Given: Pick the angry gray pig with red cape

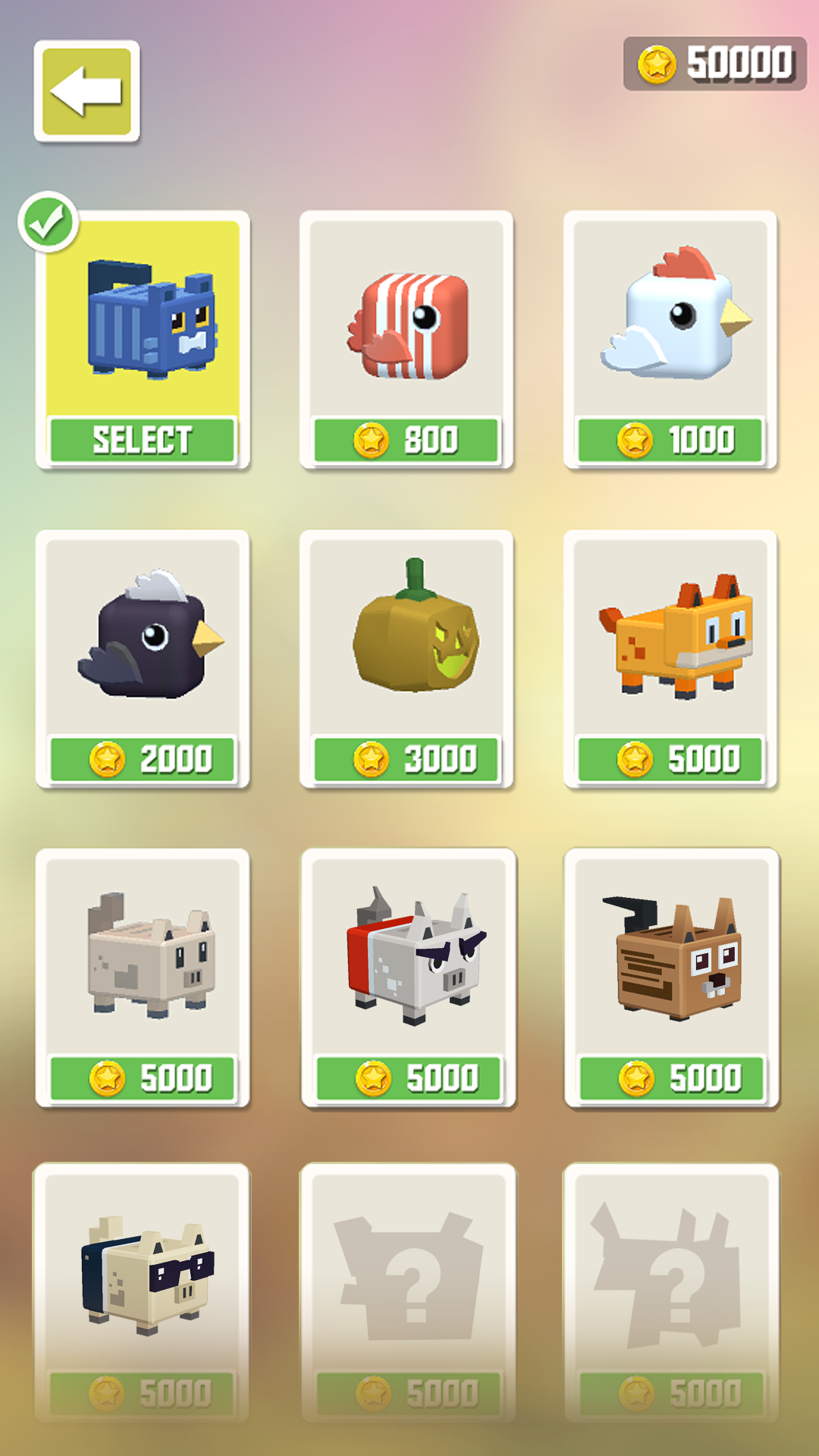Looking at the screenshot, I should [408, 978].
